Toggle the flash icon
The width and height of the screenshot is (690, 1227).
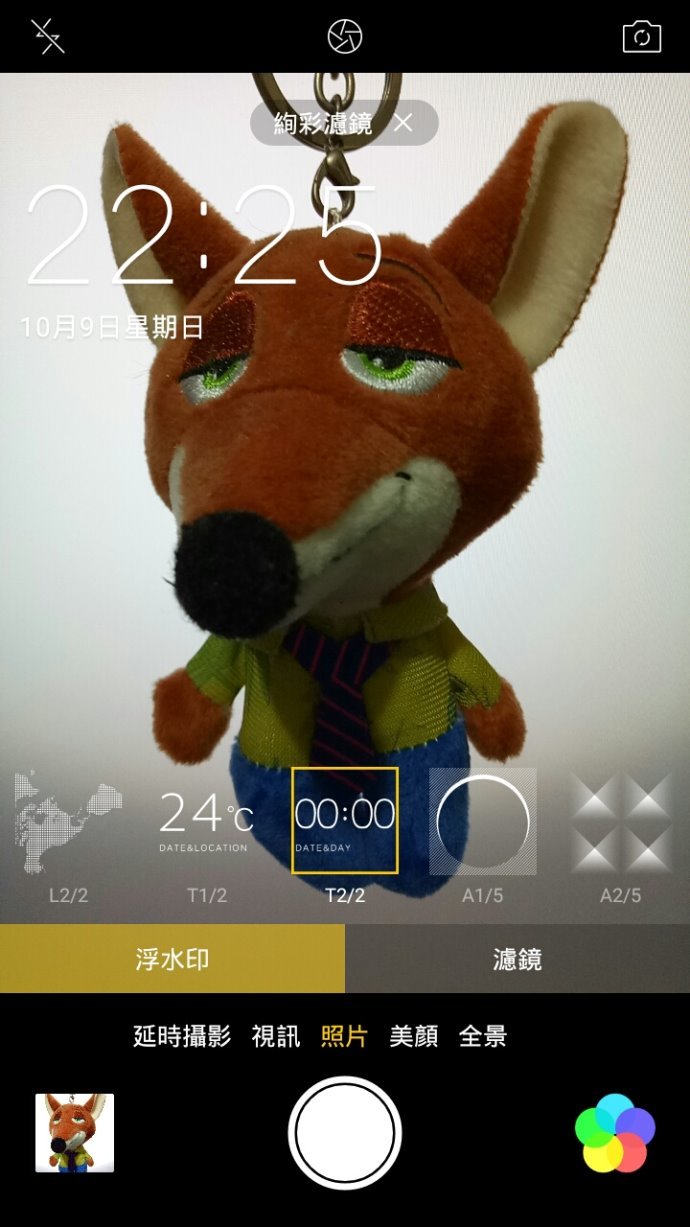click(47, 37)
